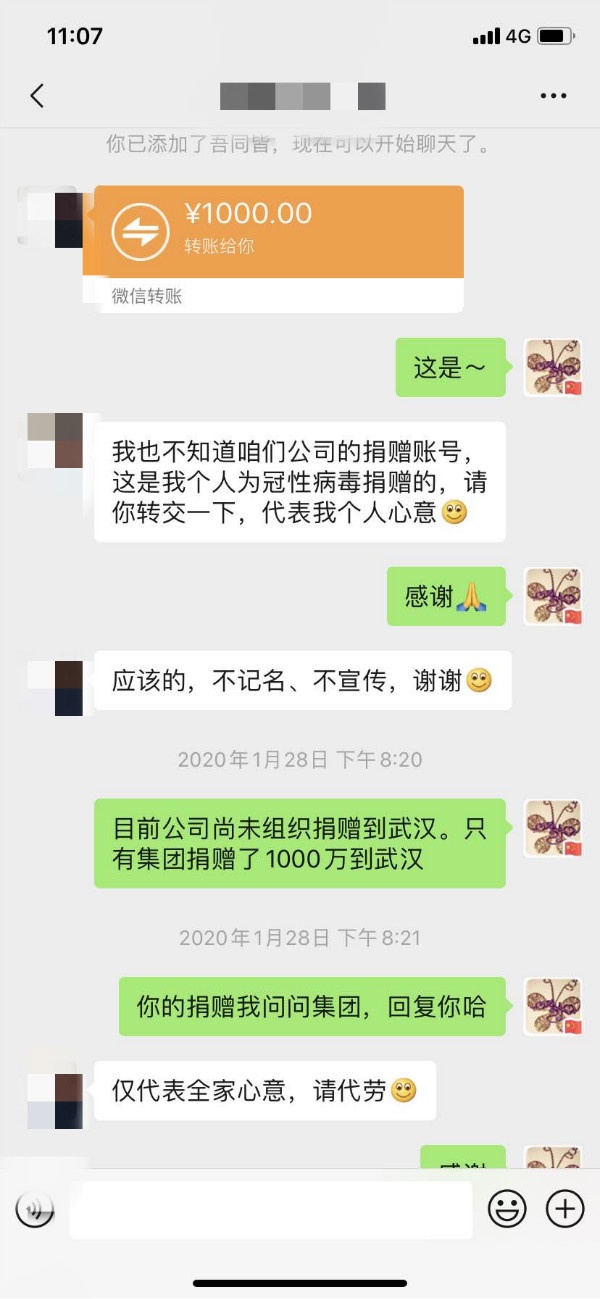The height and width of the screenshot is (1299, 600).
Task: Go back to the chat list
Action: [x=37, y=96]
